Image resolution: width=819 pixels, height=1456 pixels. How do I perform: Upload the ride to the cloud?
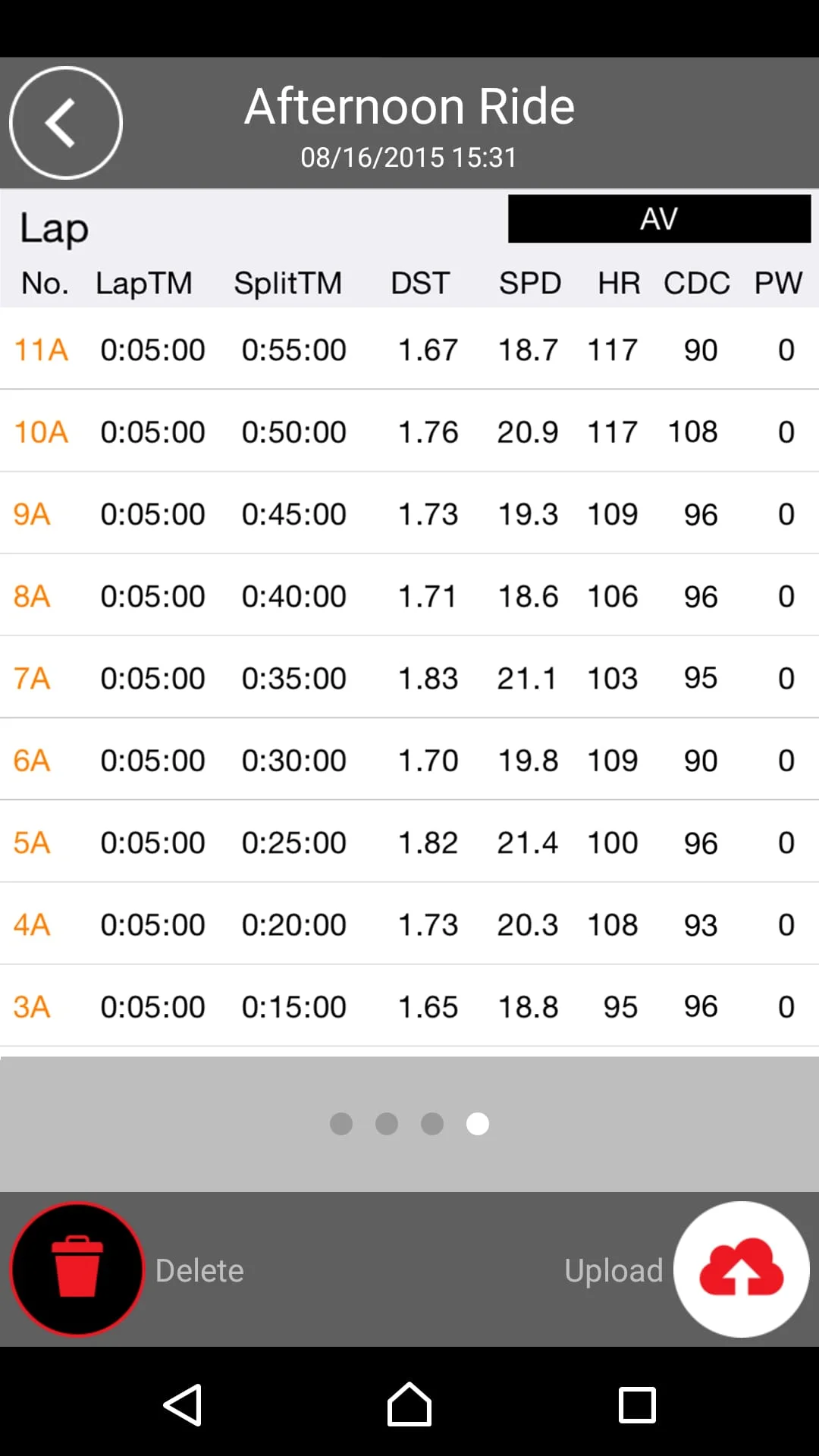tap(741, 1269)
